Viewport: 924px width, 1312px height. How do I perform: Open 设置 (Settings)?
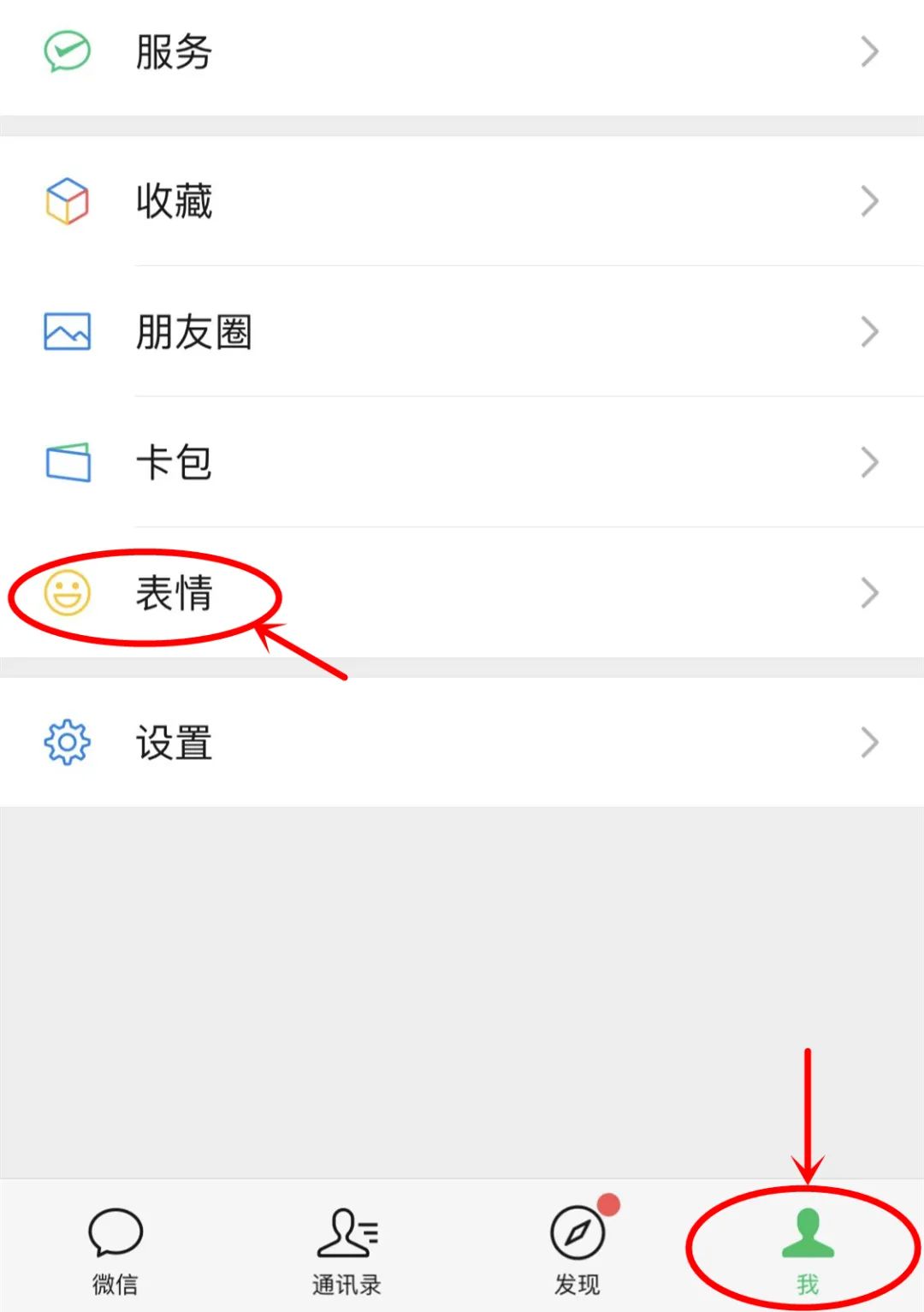(462, 742)
